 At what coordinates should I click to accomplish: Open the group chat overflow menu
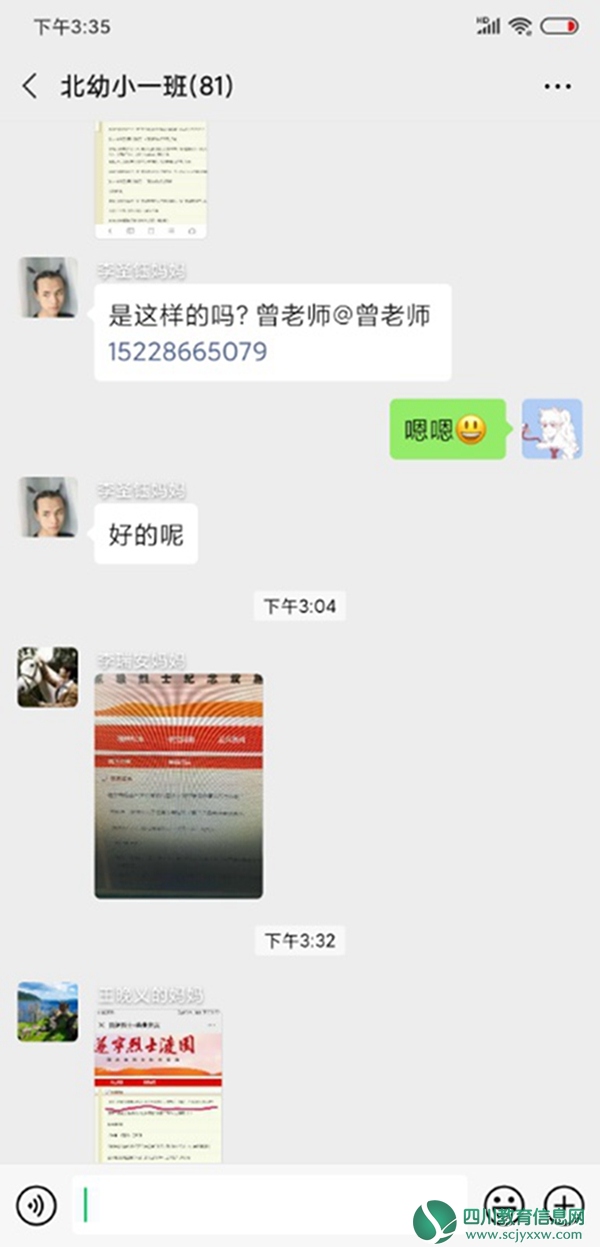tap(557, 87)
